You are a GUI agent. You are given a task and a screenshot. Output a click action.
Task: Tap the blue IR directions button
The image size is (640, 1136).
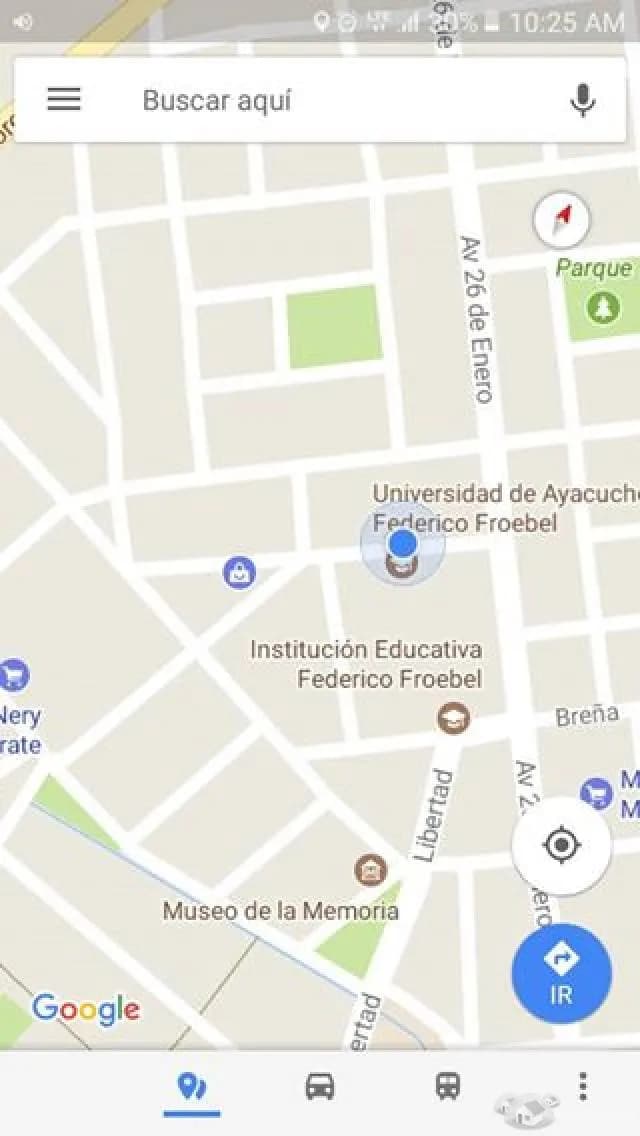click(561, 973)
